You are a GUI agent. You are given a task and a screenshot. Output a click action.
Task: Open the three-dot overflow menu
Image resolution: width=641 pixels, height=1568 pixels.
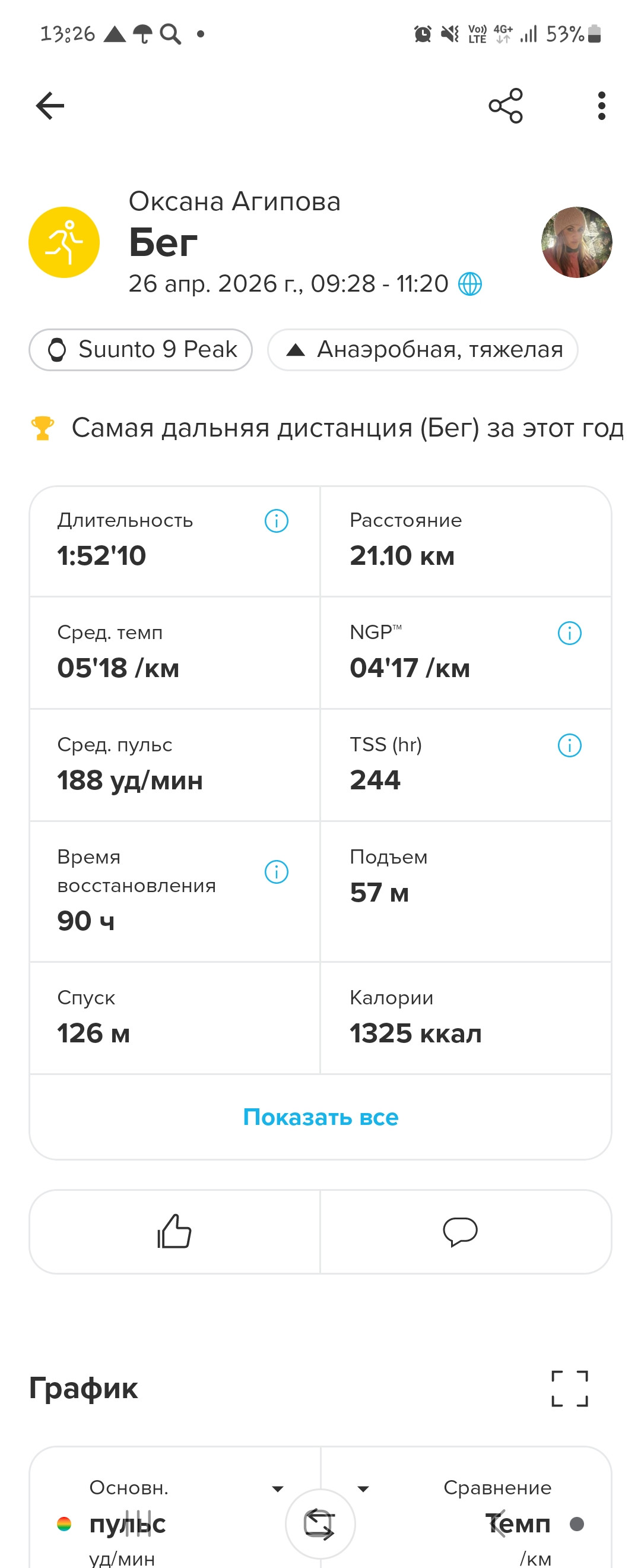pos(601,106)
